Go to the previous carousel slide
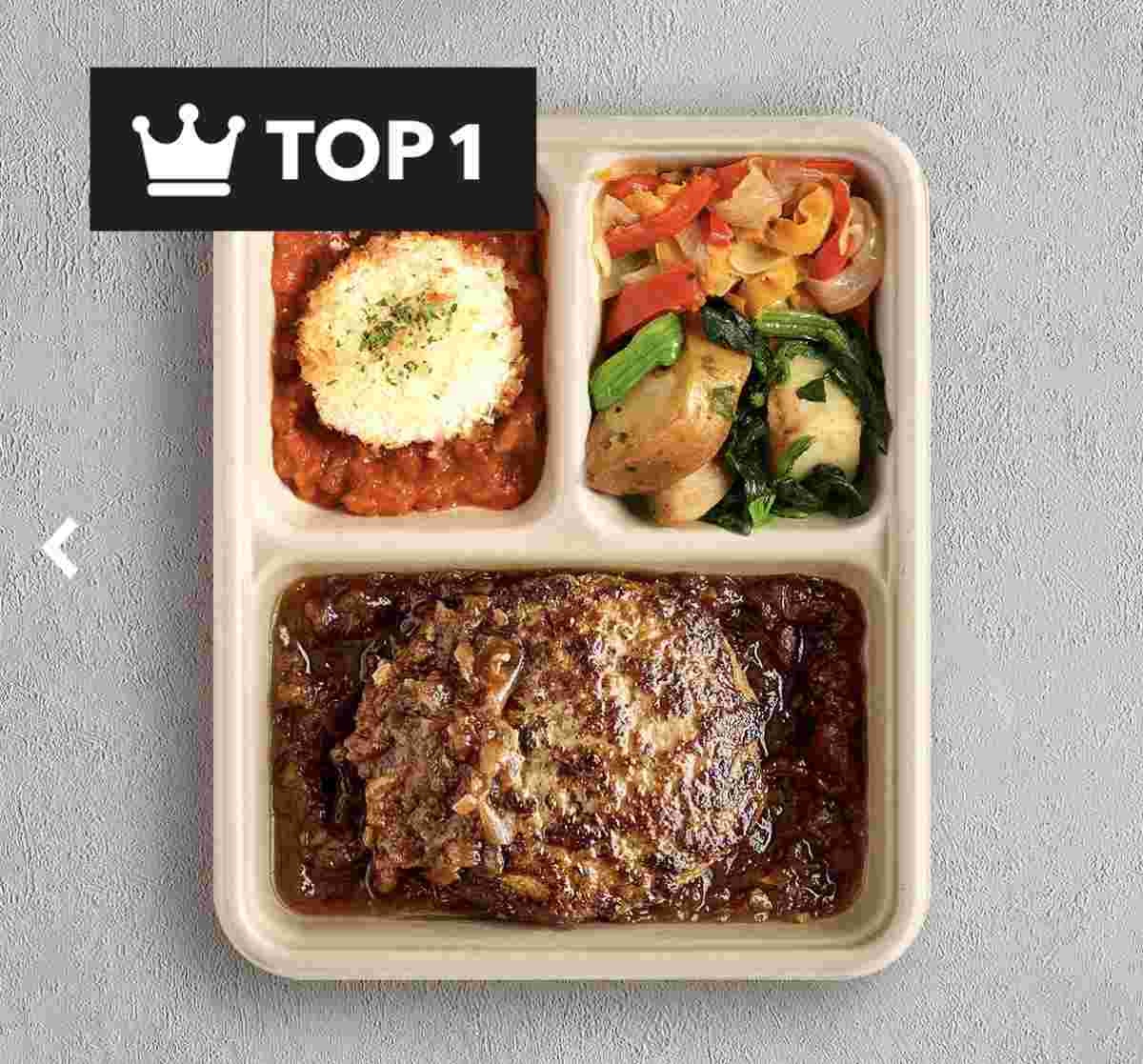 (x=60, y=548)
